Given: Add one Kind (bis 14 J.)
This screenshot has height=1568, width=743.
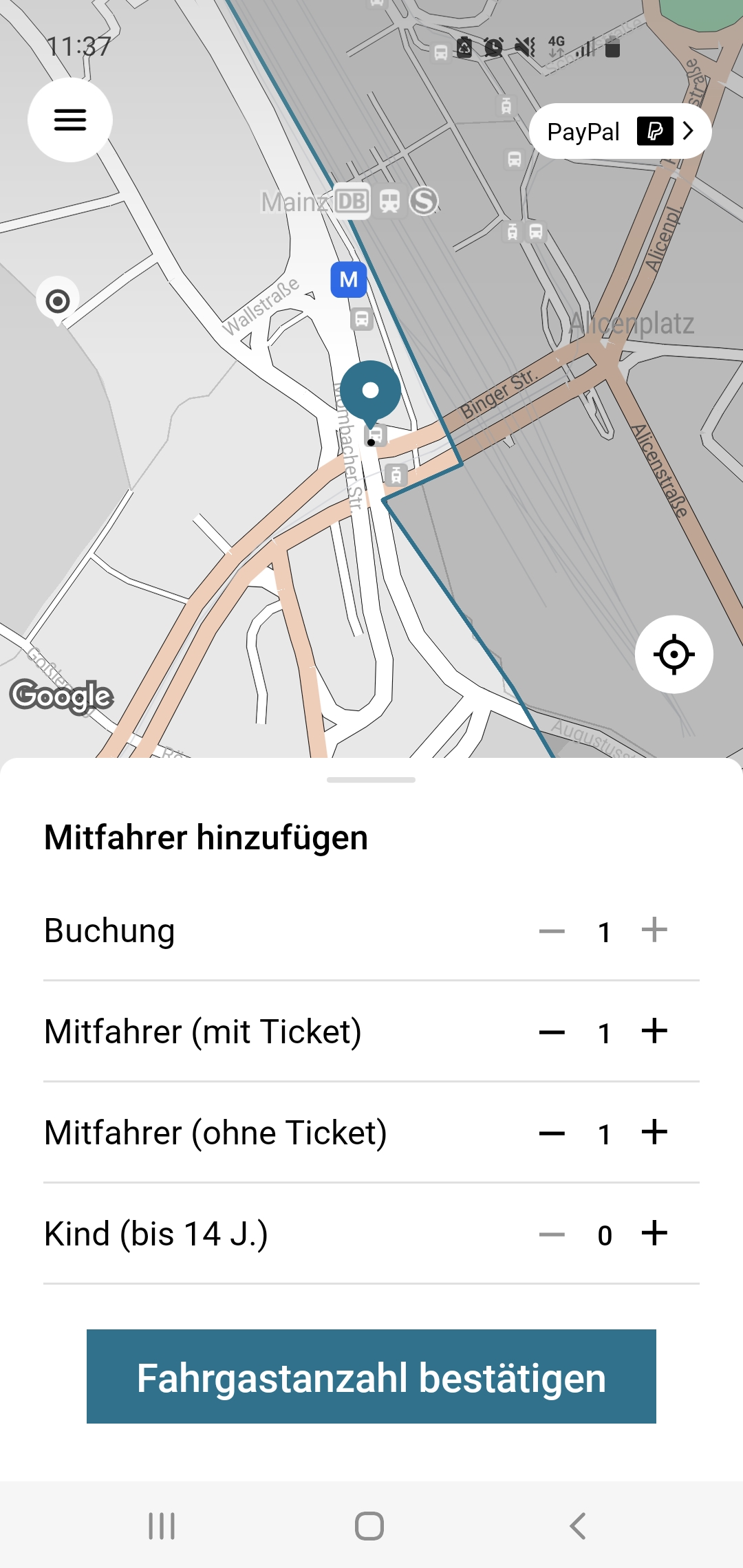Looking at the screenshot, I should tap(654, 1234).
